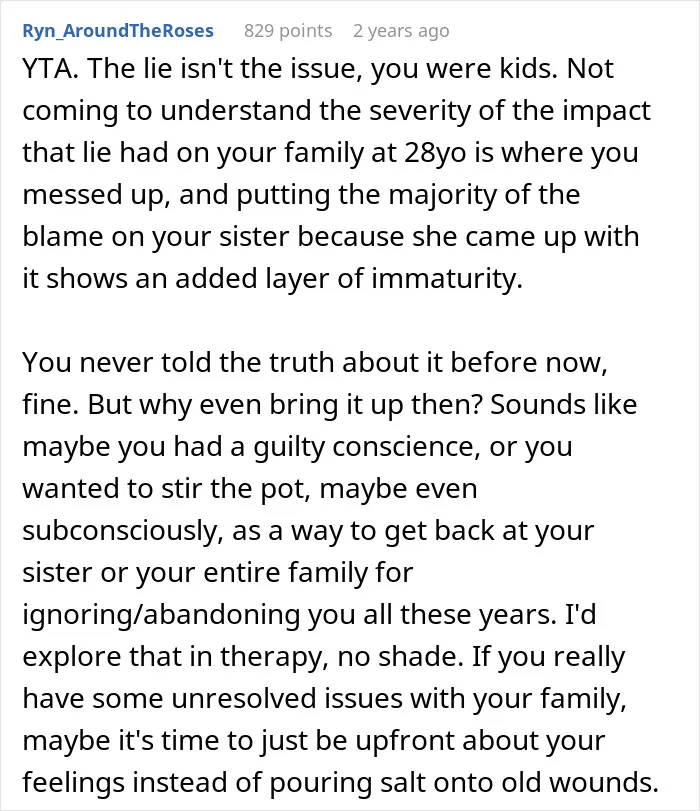The width and height of the screenshot is (700, 811).
Task: Open Ryn_AroundTheRoses user profile
Action: point(118,31)
